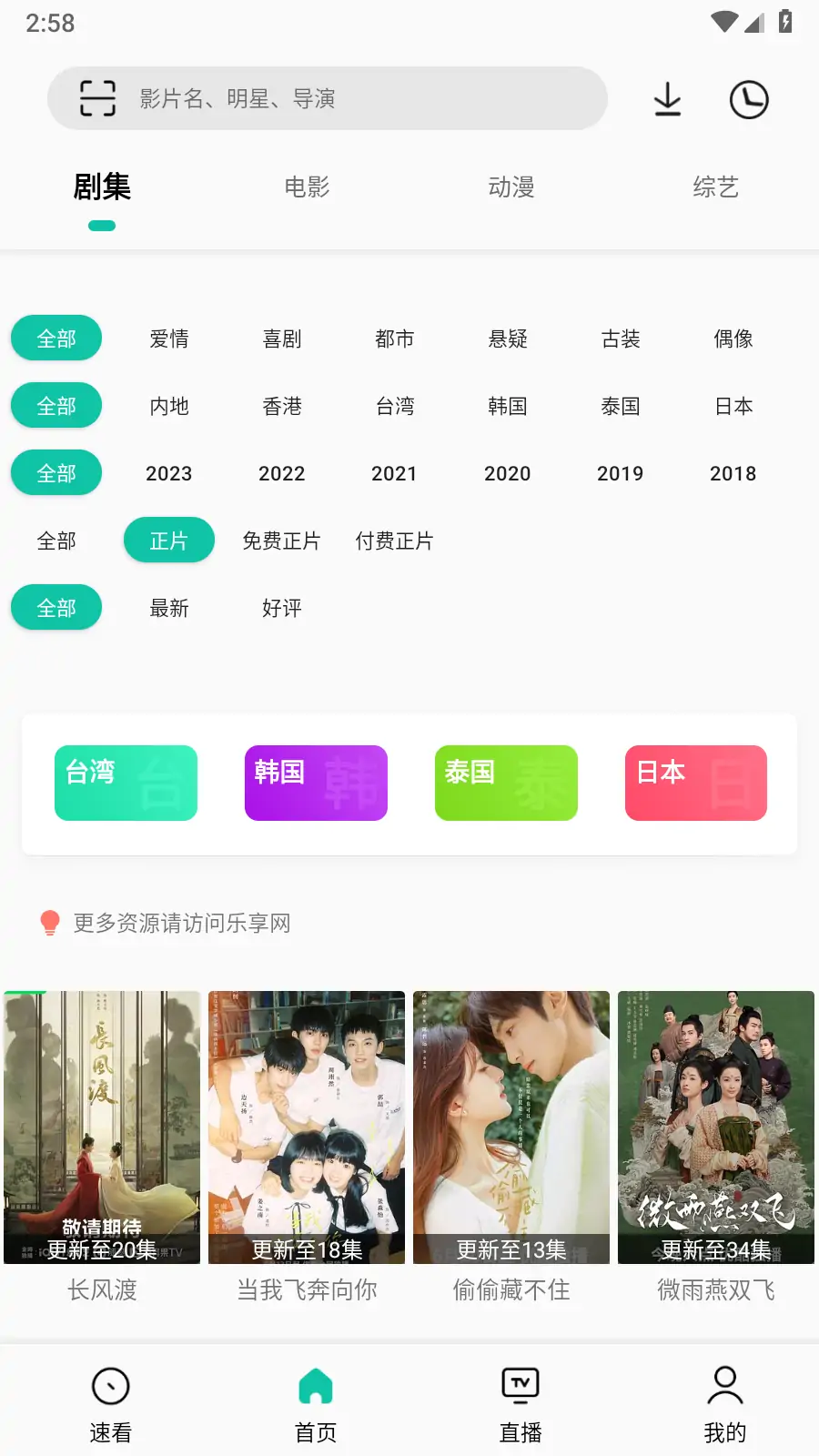Tap the 泰国 category card
The image size is (819, 1456).
coord(505,783)
